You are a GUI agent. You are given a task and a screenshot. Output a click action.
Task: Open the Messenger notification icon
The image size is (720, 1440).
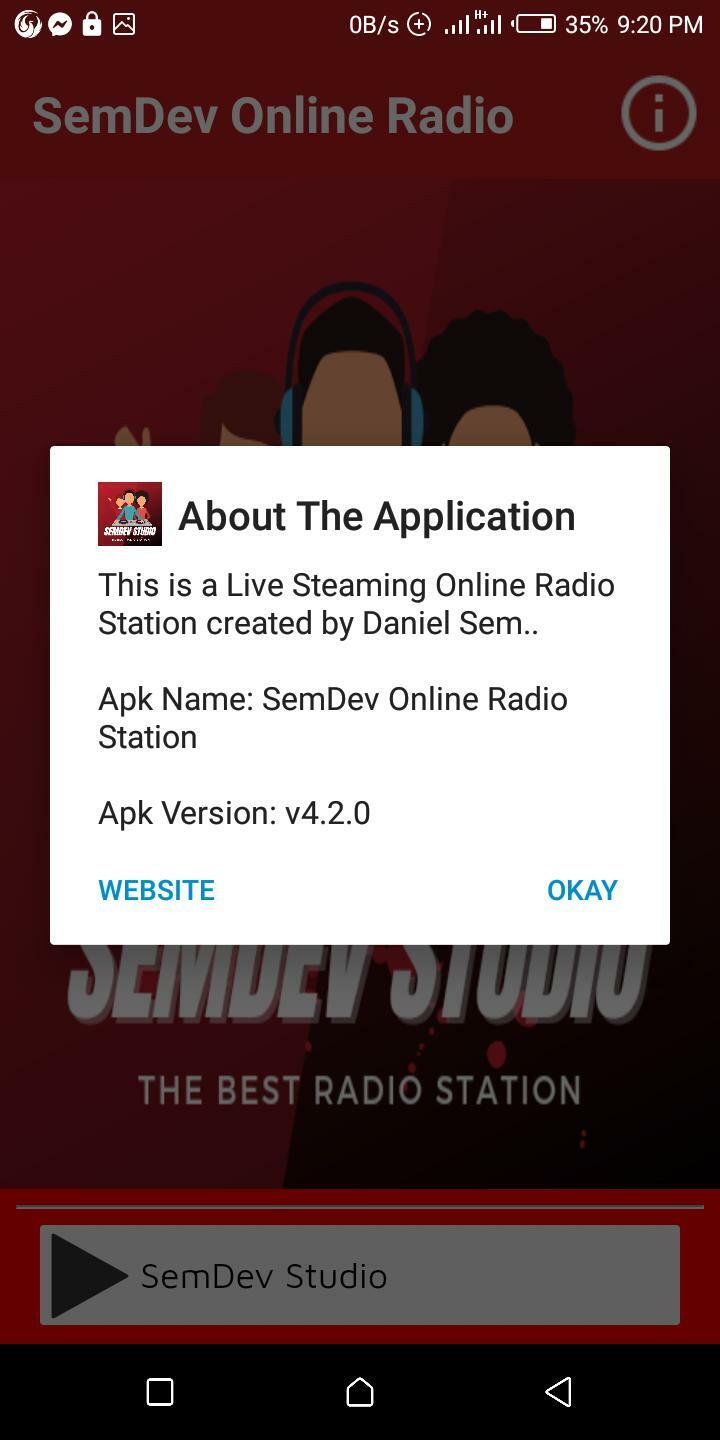pyautogui.click(x=62, y=22)
